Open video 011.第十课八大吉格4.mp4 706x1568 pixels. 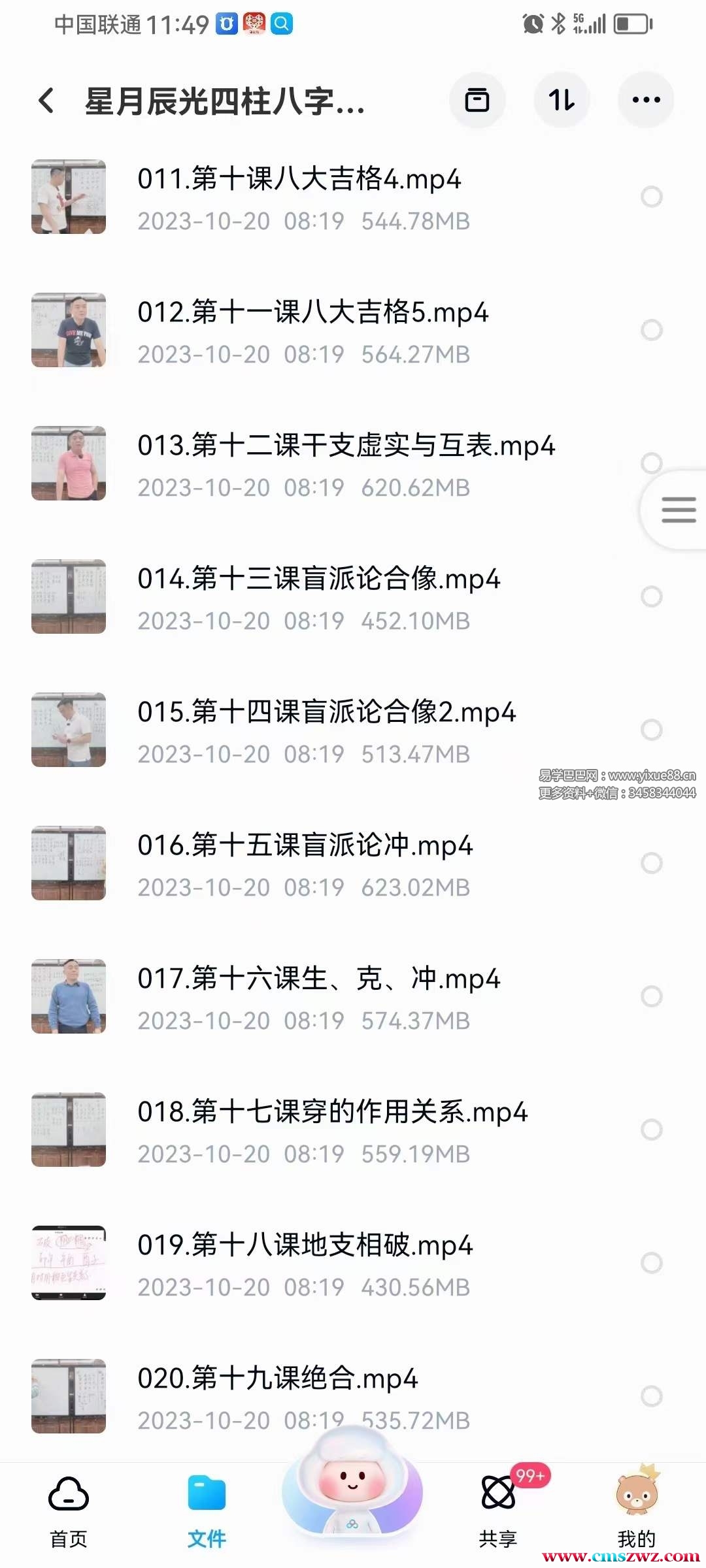[x=299, y=179]
